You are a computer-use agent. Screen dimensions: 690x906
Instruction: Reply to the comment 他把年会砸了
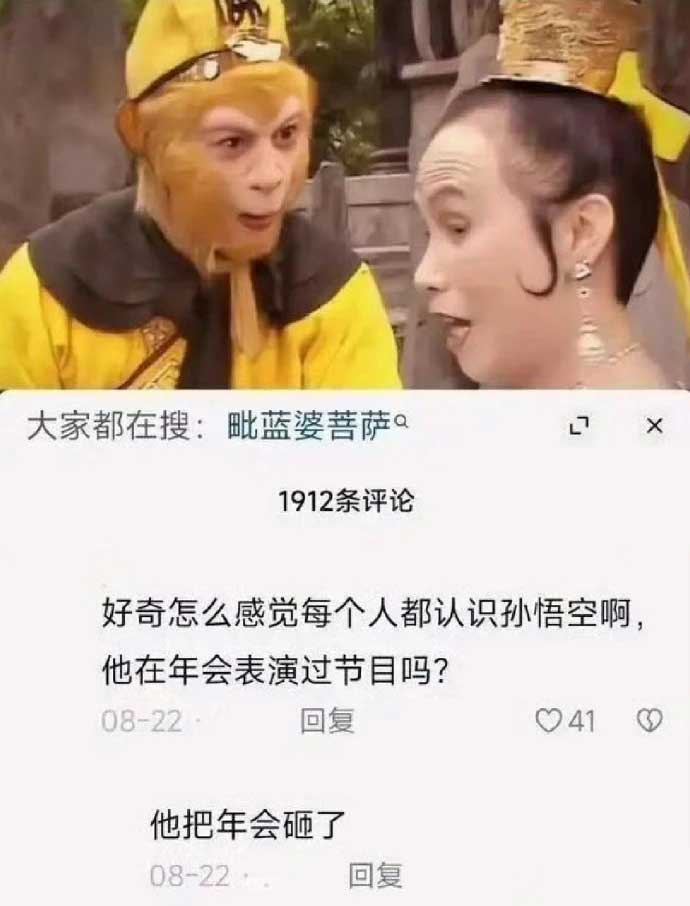coord(375,876)
